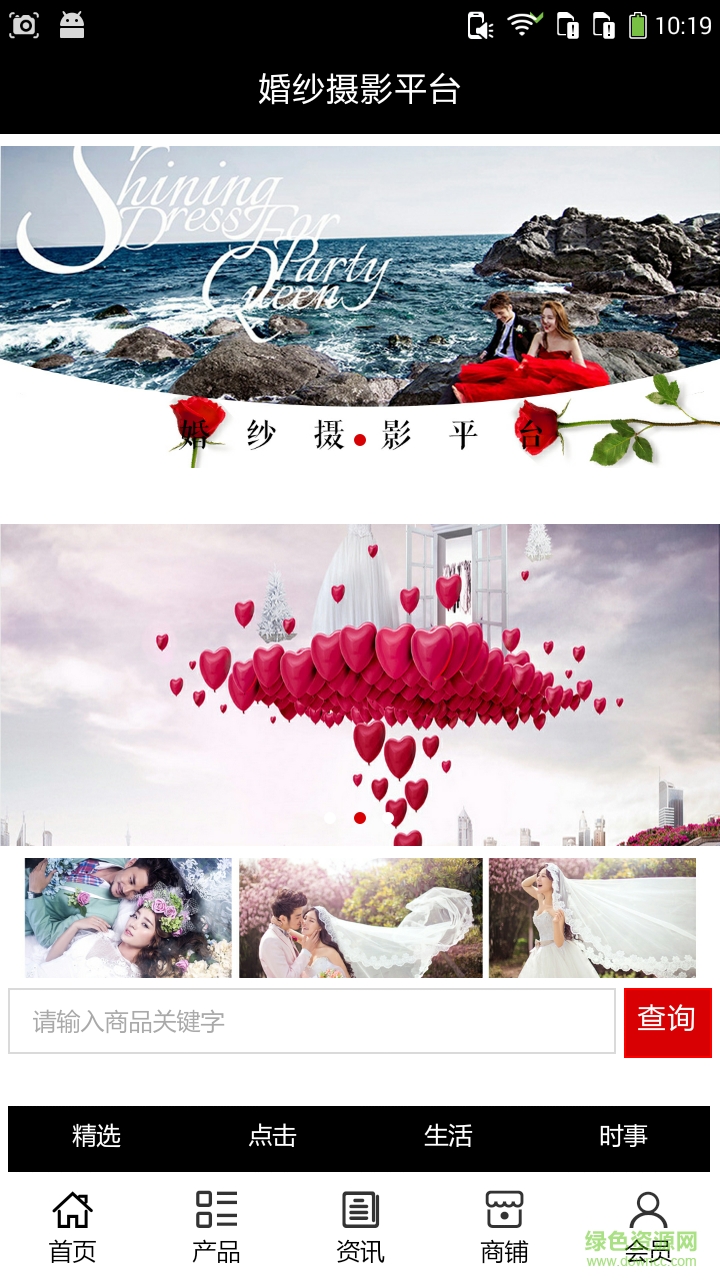Open the red heart balloons carousel banner
The width and height of the screenshot is (720, 1280).
360,684
